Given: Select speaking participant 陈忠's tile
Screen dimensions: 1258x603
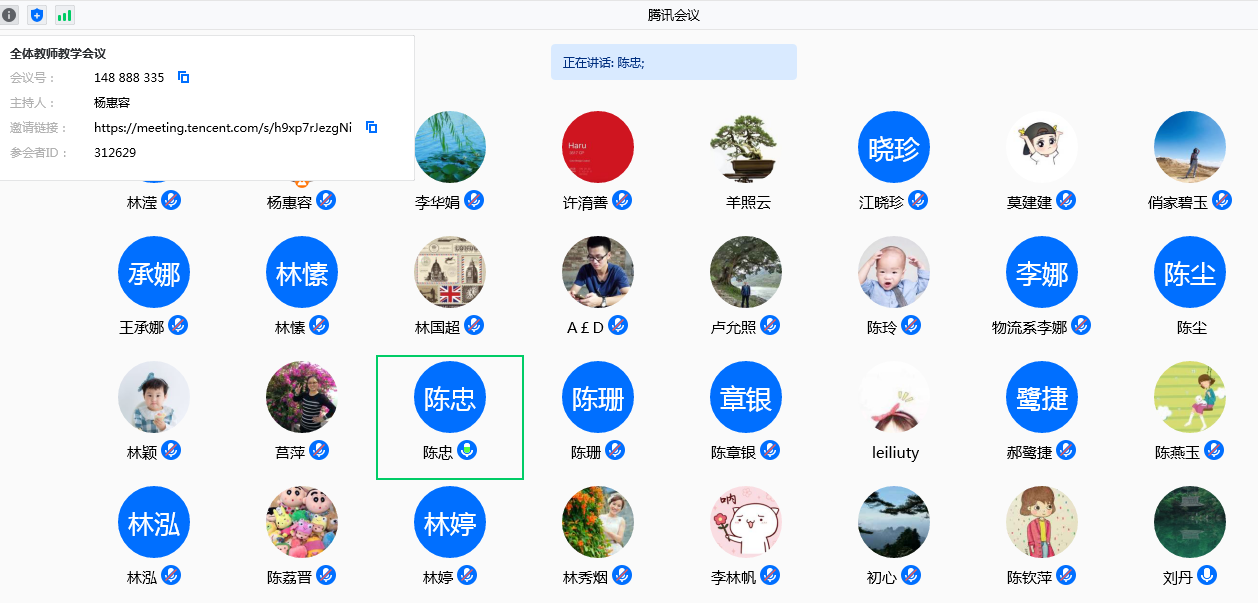Looking at the screenshot, I should click(x=450, y=398).
